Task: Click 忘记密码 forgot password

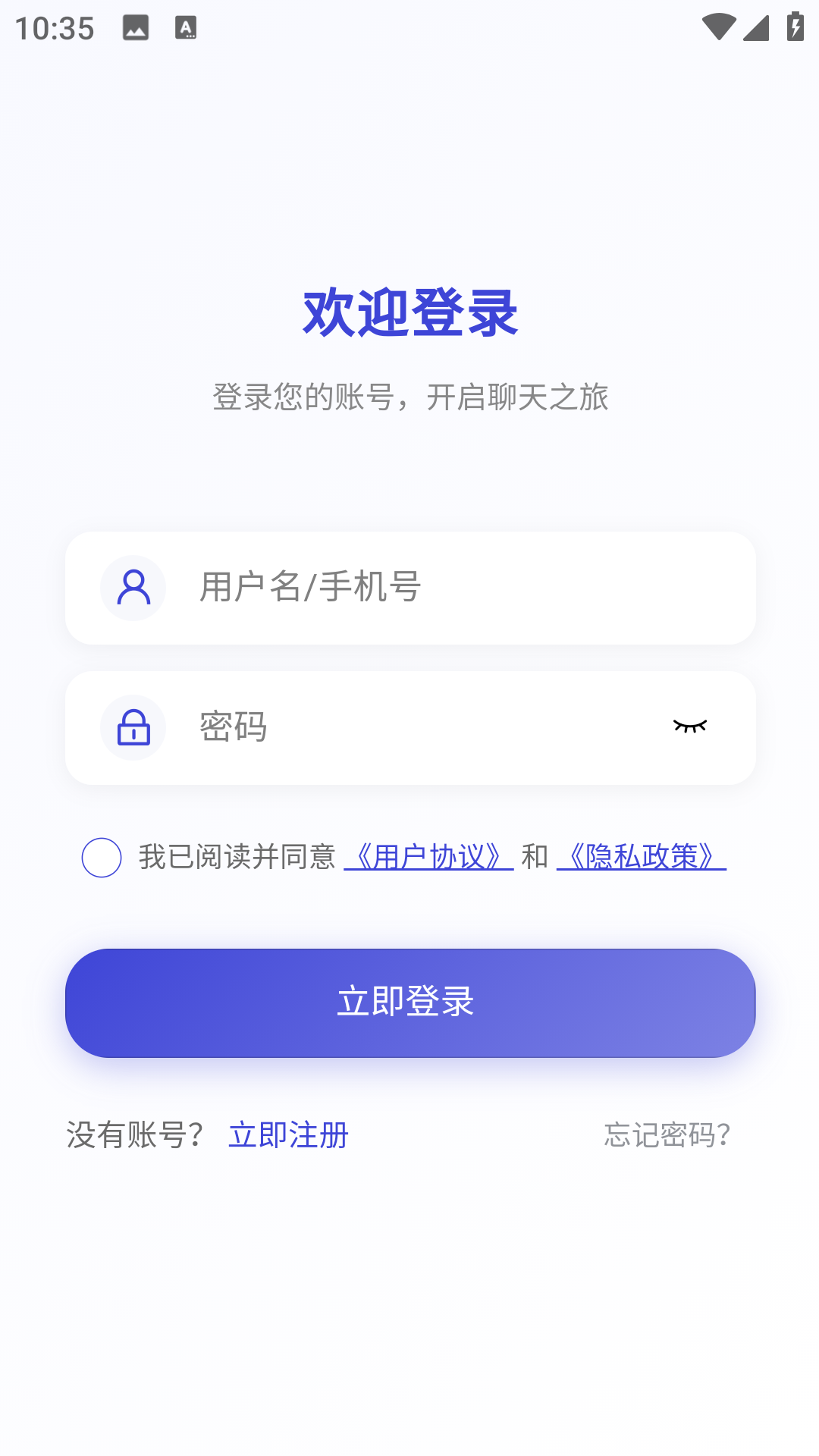Action: point(667,1135)
